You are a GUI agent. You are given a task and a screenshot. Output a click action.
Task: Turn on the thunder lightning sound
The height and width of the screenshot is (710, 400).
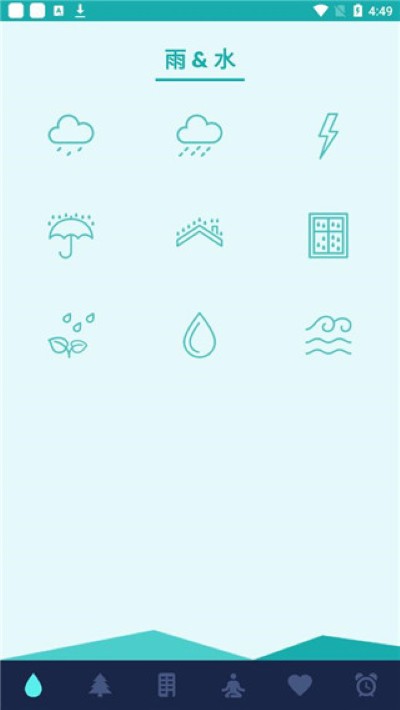pyautogui.click(x=328, y=135)
